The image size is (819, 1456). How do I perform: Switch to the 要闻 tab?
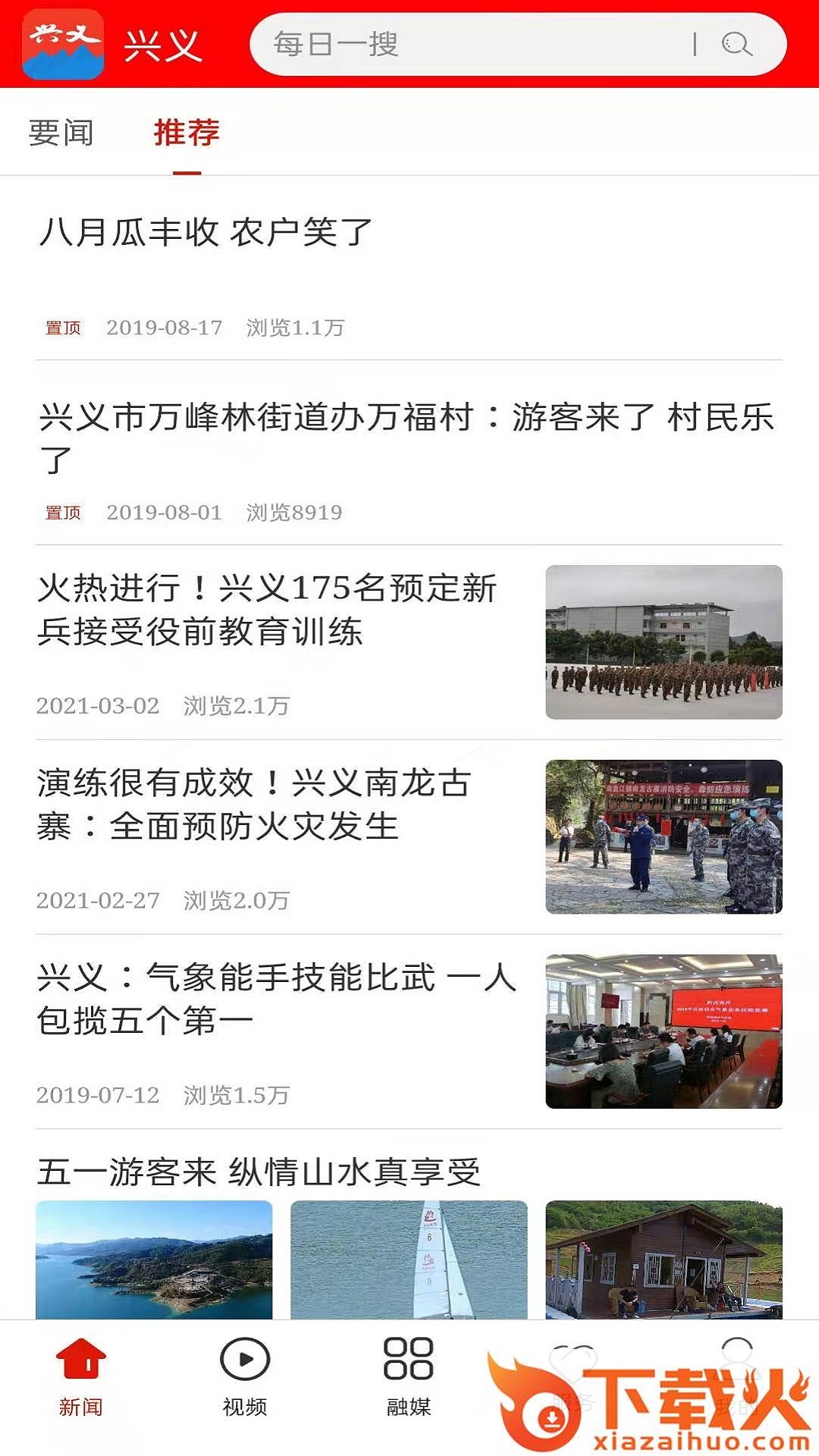[x=61, y=133]
